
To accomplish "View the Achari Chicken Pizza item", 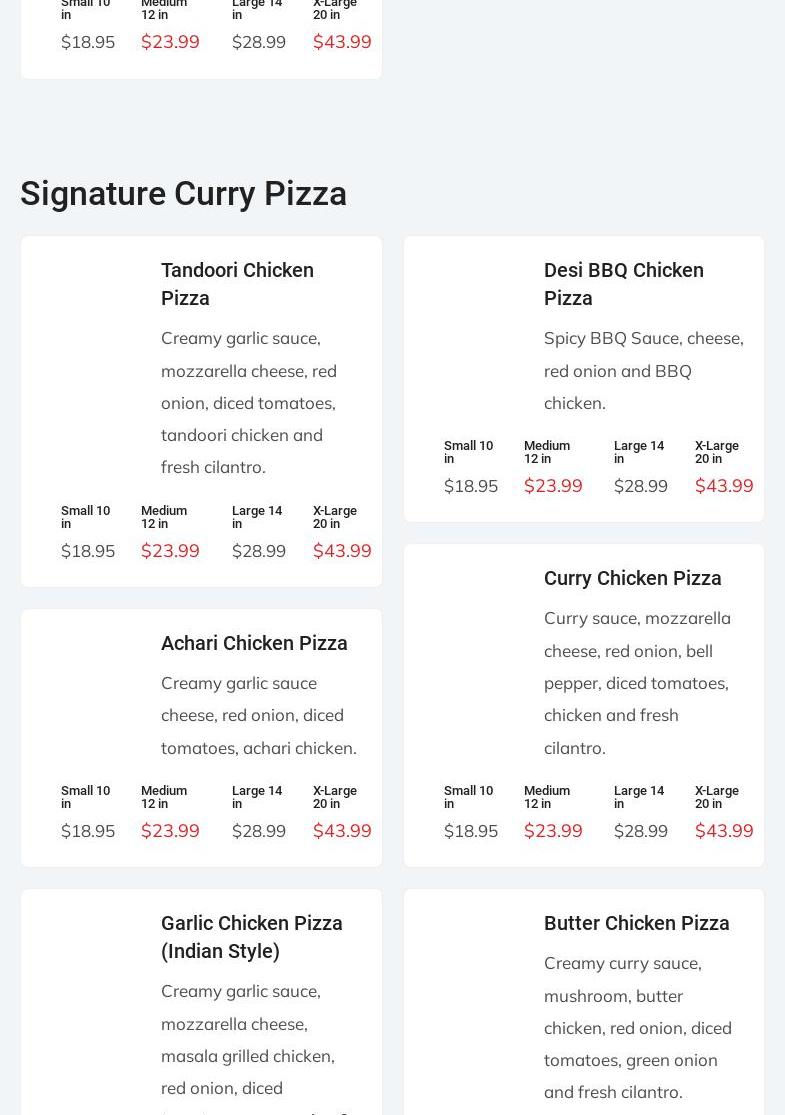I will coord(254,643).
